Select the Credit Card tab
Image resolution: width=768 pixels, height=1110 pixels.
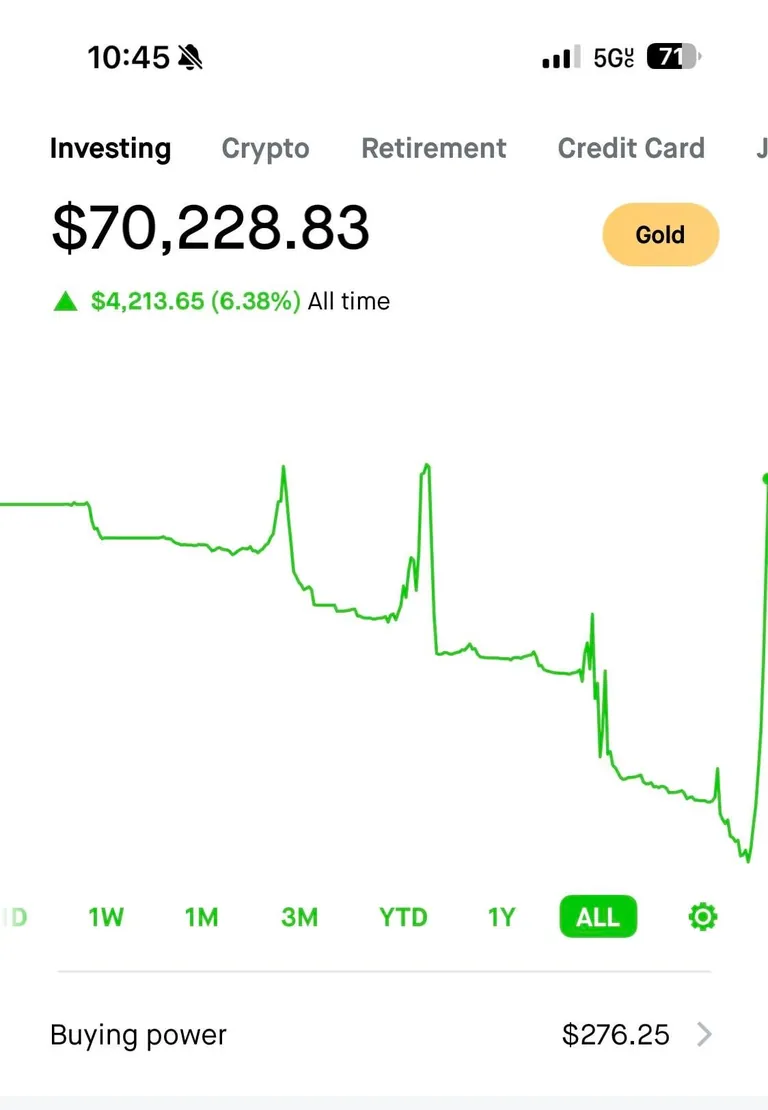631,148
